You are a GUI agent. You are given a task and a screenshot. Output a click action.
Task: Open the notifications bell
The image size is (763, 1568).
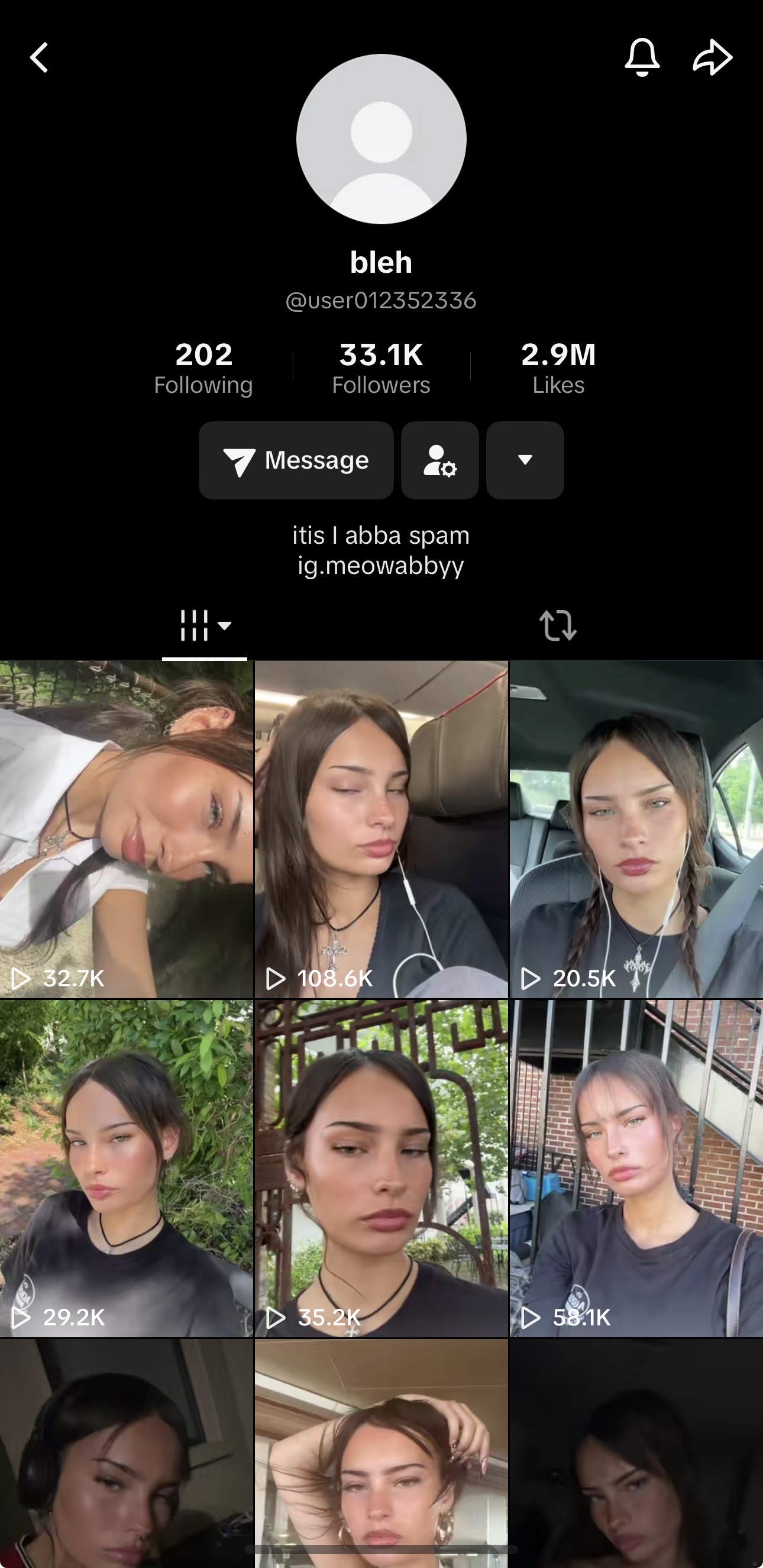point(642,57)
